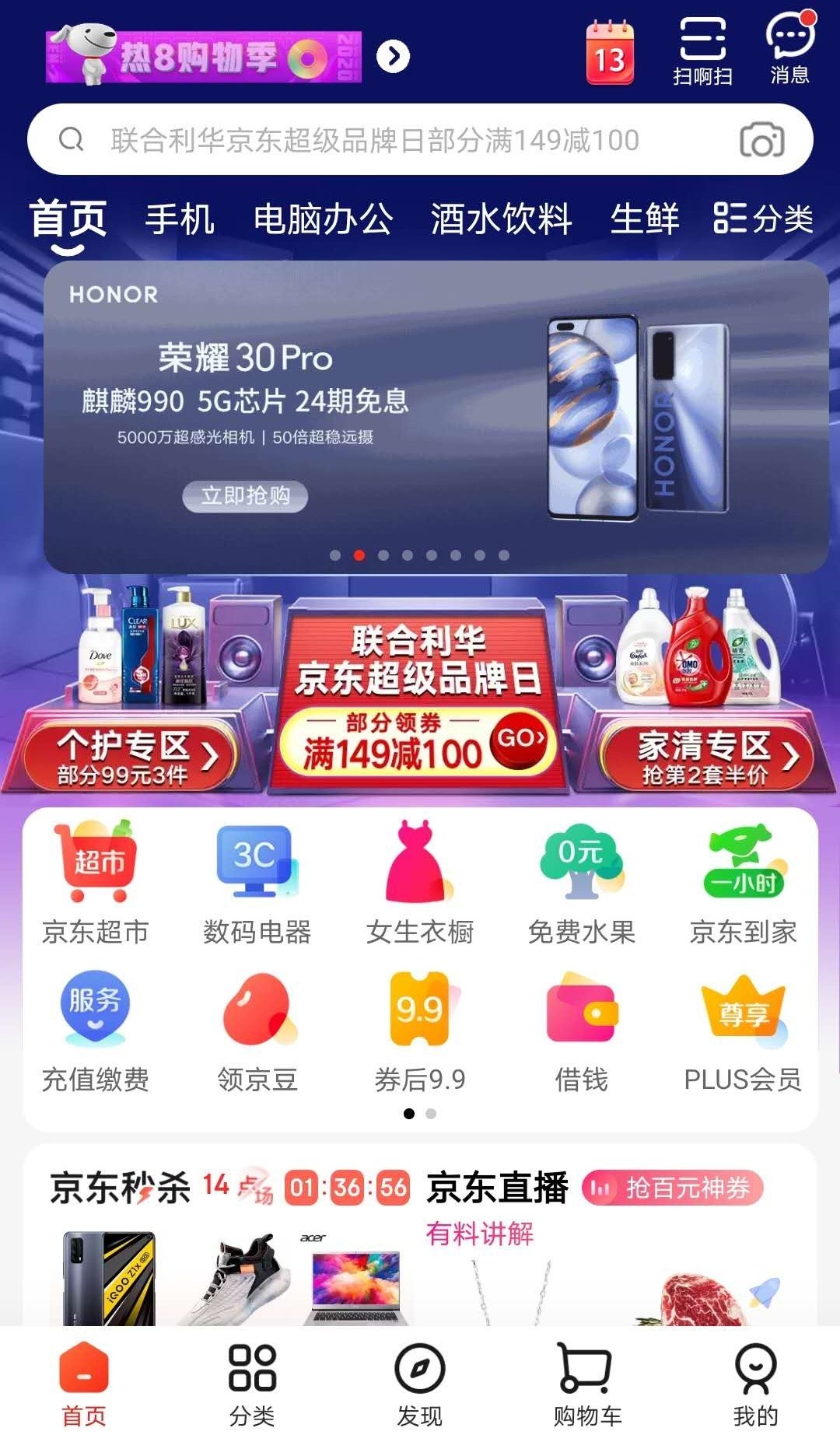Open the 分类 category menu at top
Screen dimensions: 840x1442
763,219
